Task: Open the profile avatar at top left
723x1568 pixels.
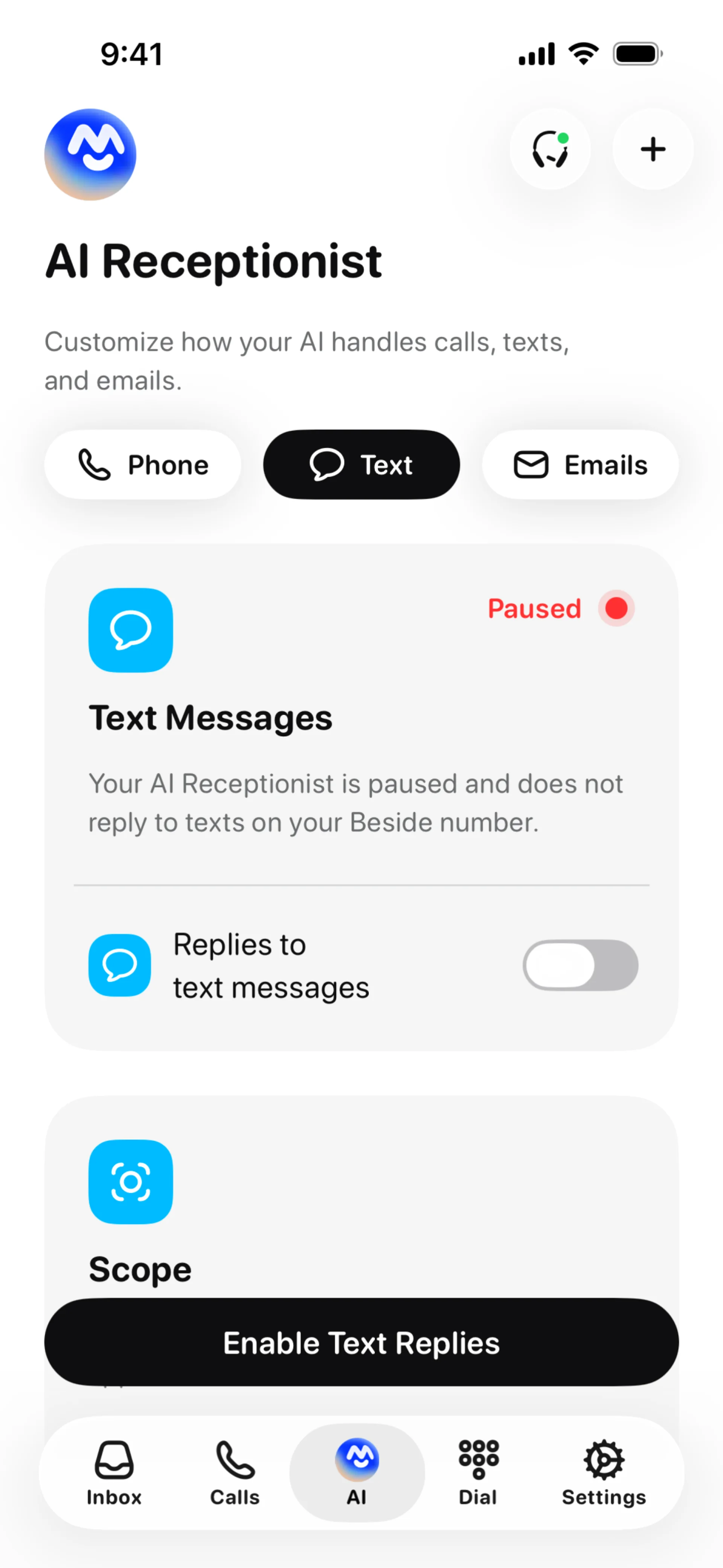Action: point(90,154)
